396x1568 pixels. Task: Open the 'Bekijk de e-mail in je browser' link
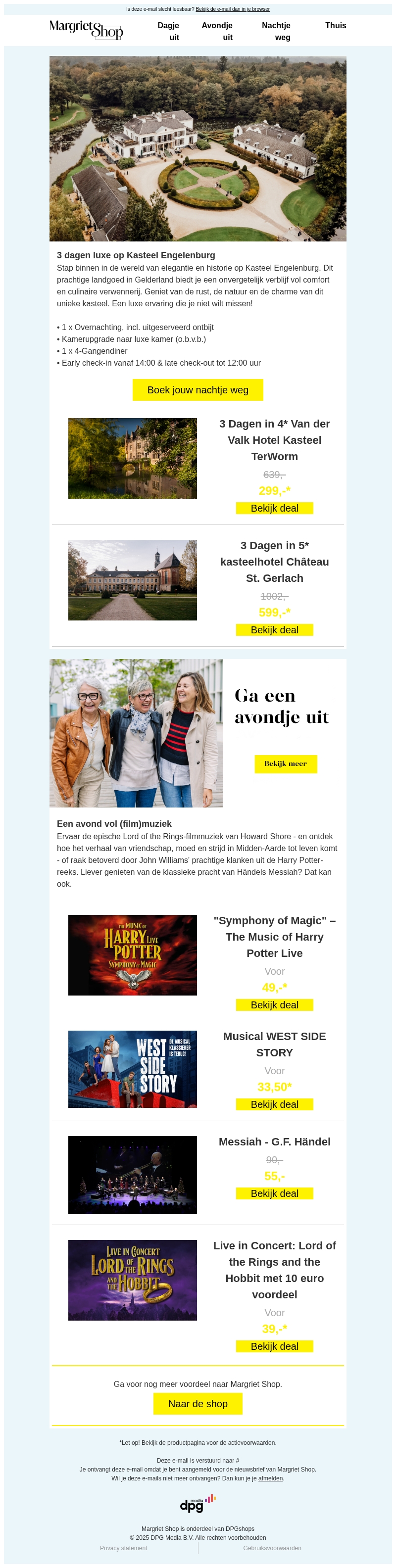click(x=232, y=9)
